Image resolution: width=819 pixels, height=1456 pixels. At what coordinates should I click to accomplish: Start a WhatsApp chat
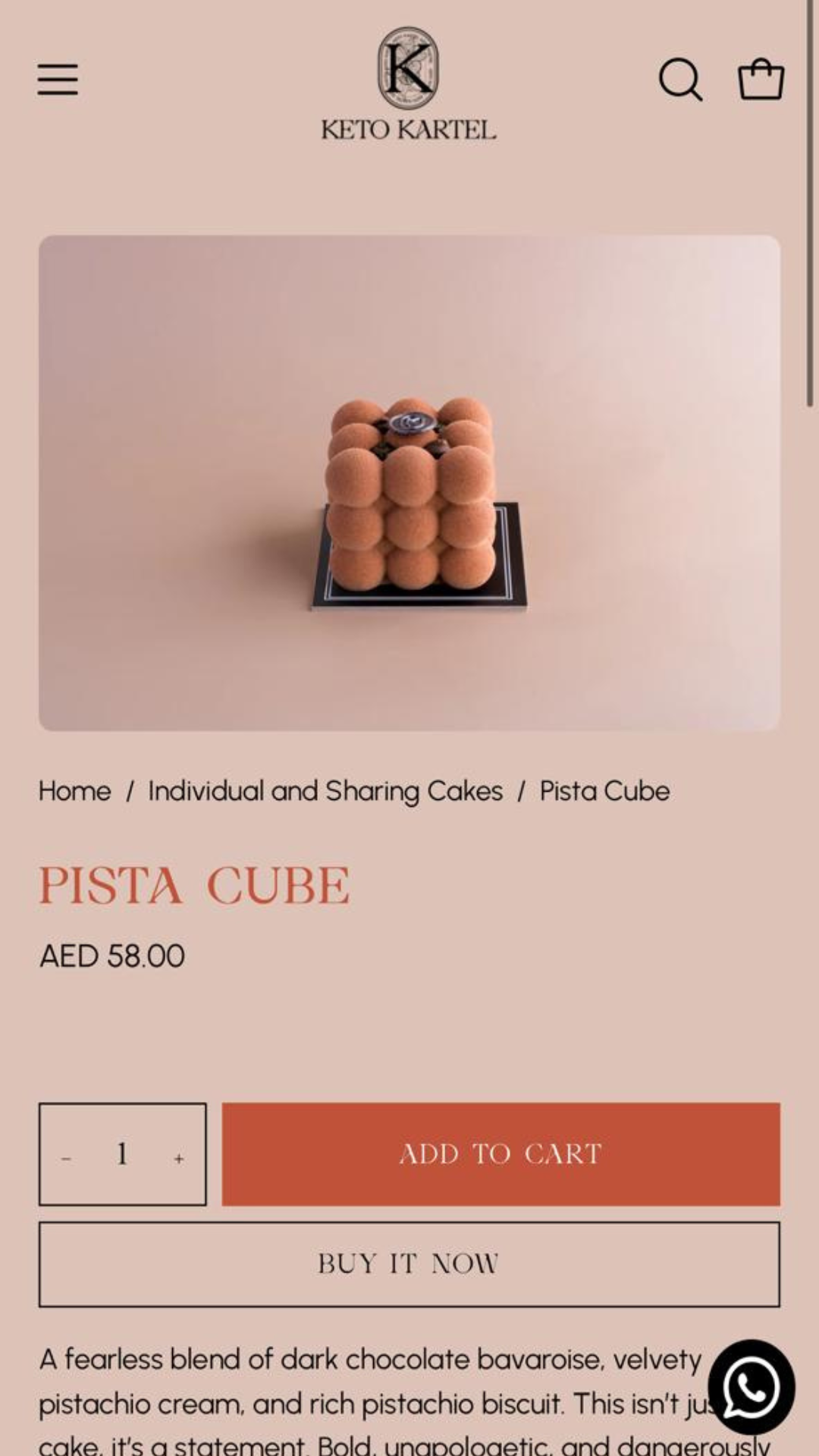click(751, 1387)
